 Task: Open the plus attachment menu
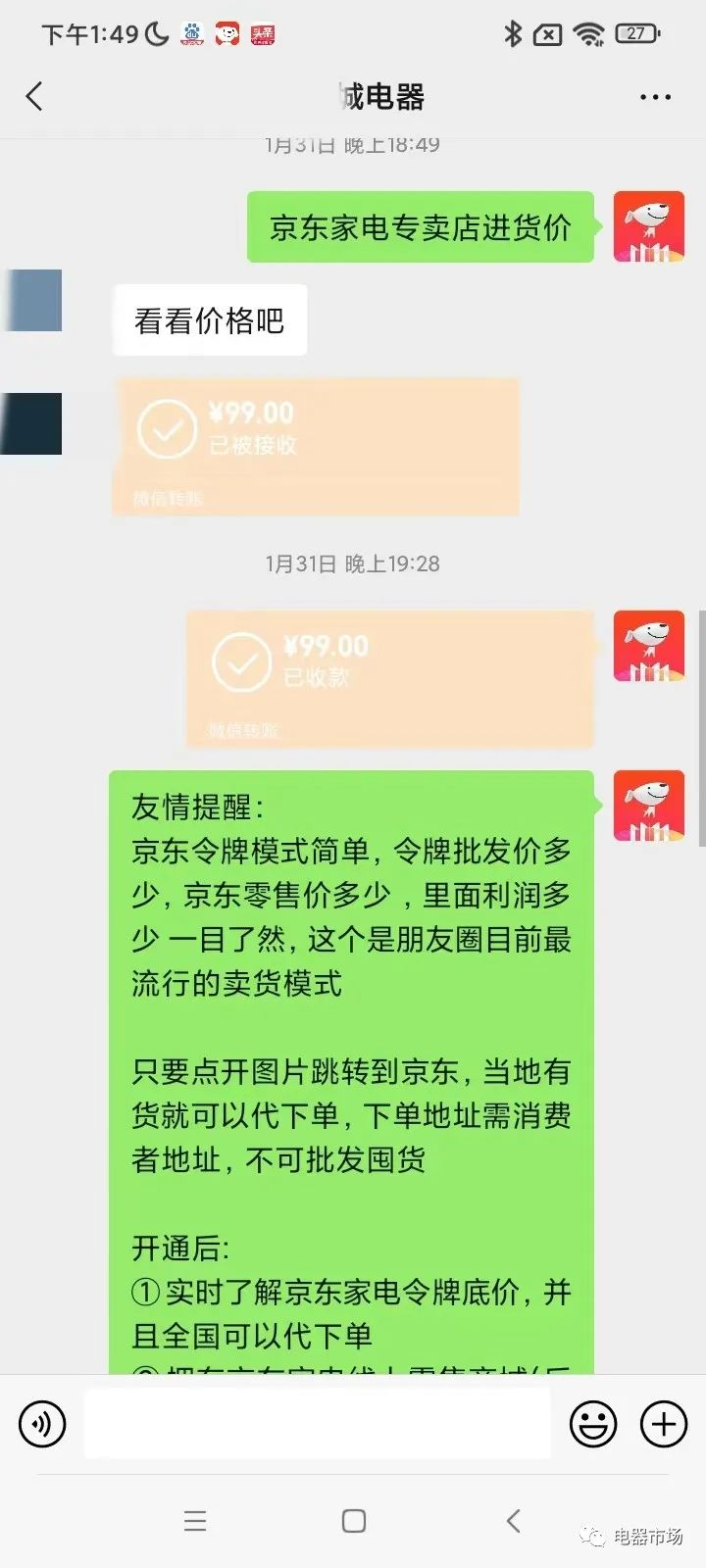[664, 1423]
